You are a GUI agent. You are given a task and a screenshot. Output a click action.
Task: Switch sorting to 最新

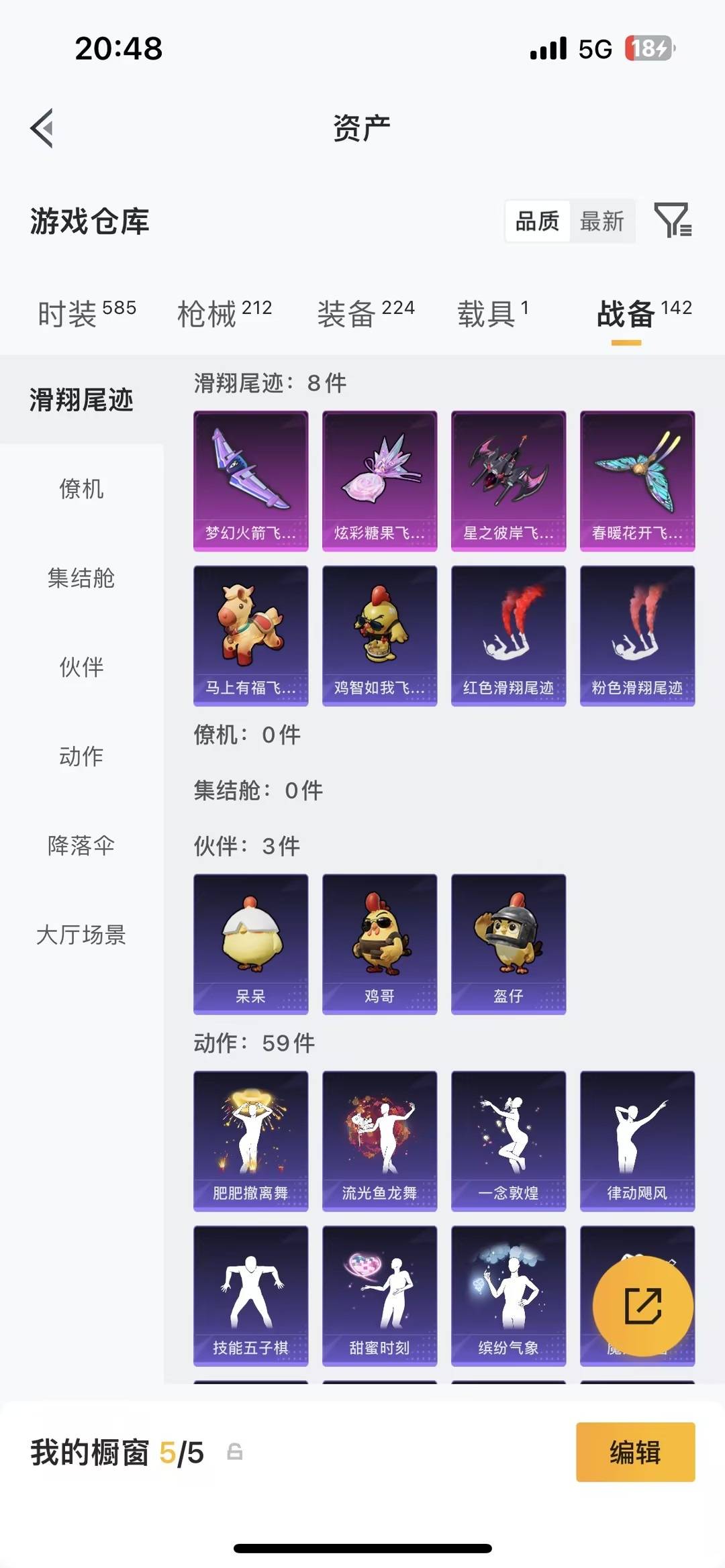tap(603, 221)
